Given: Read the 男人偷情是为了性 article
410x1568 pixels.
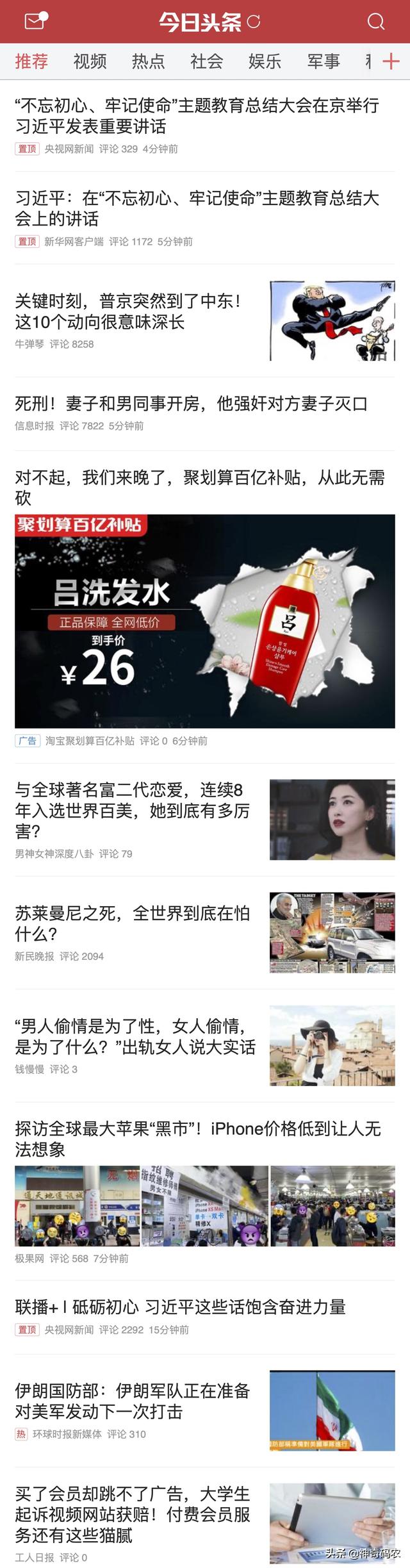Looking at the screenshot, I should tap(135, 1036).
